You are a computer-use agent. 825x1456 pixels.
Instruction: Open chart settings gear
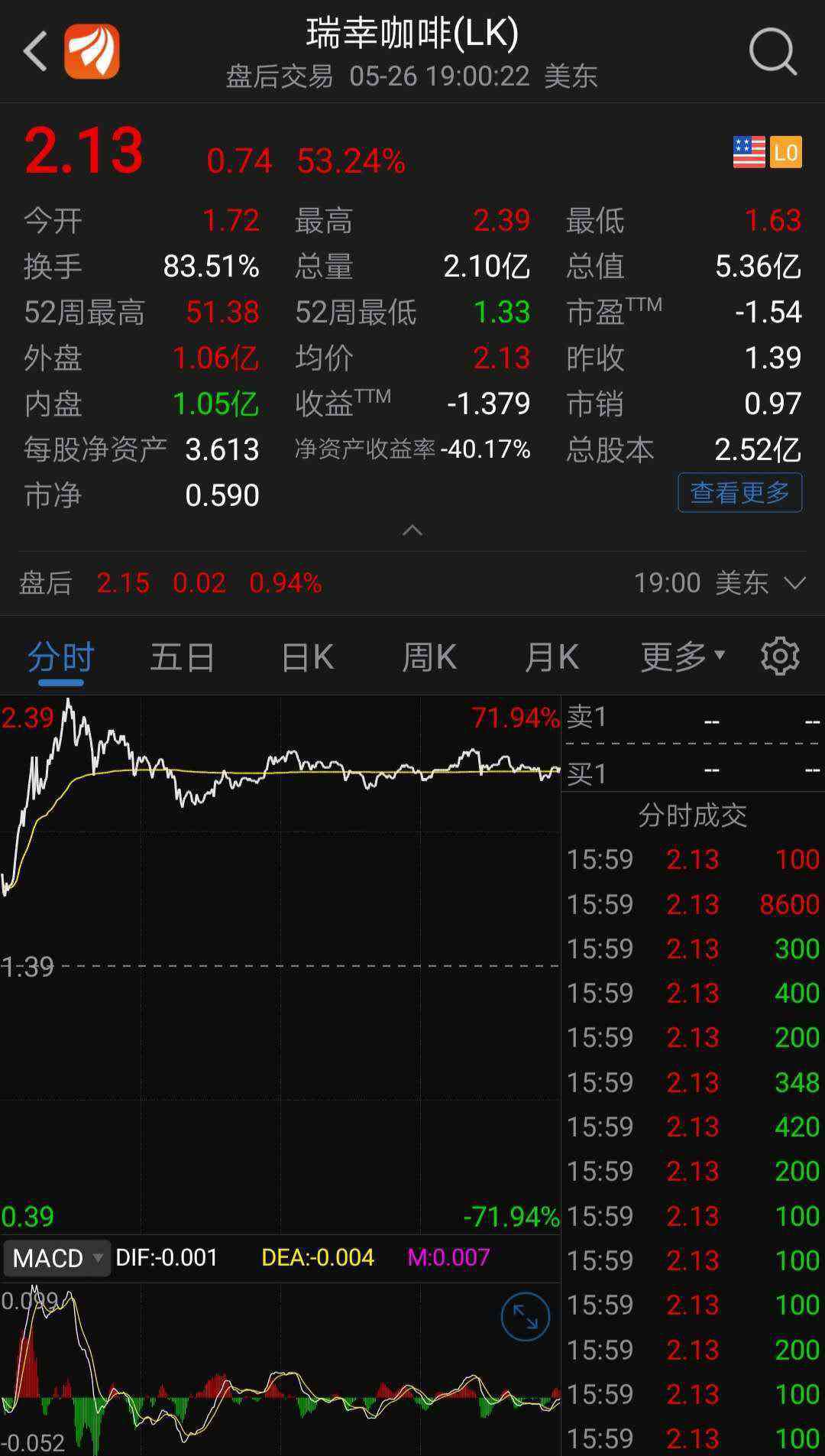(780, 657)
